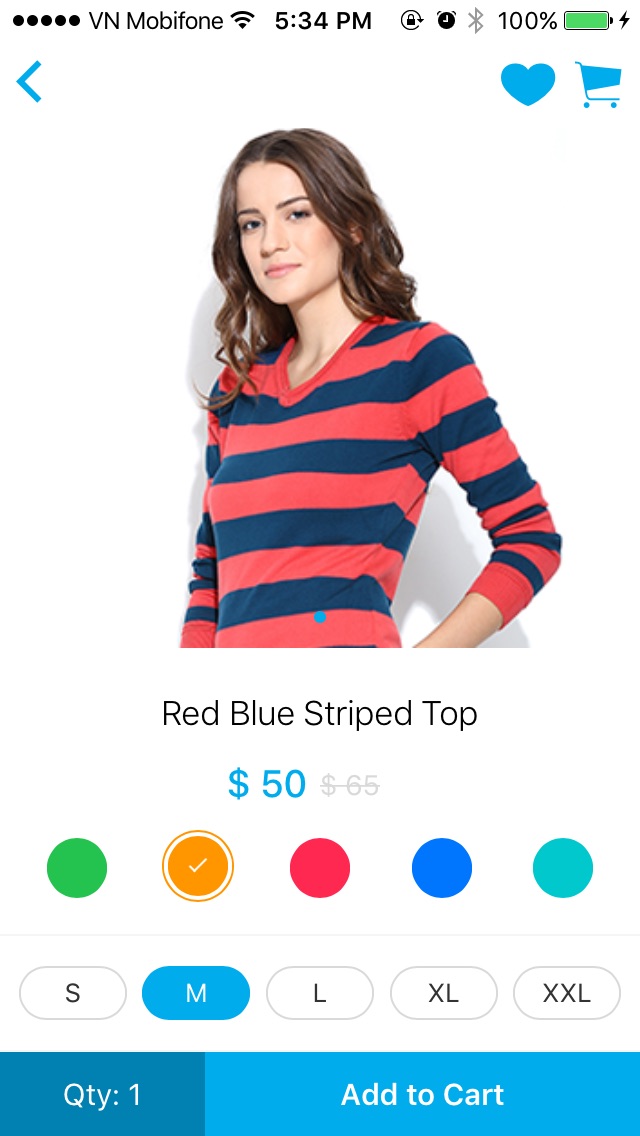Choose the red color swatch
The height and width of the screenshot is (1136, 640).
320,867
